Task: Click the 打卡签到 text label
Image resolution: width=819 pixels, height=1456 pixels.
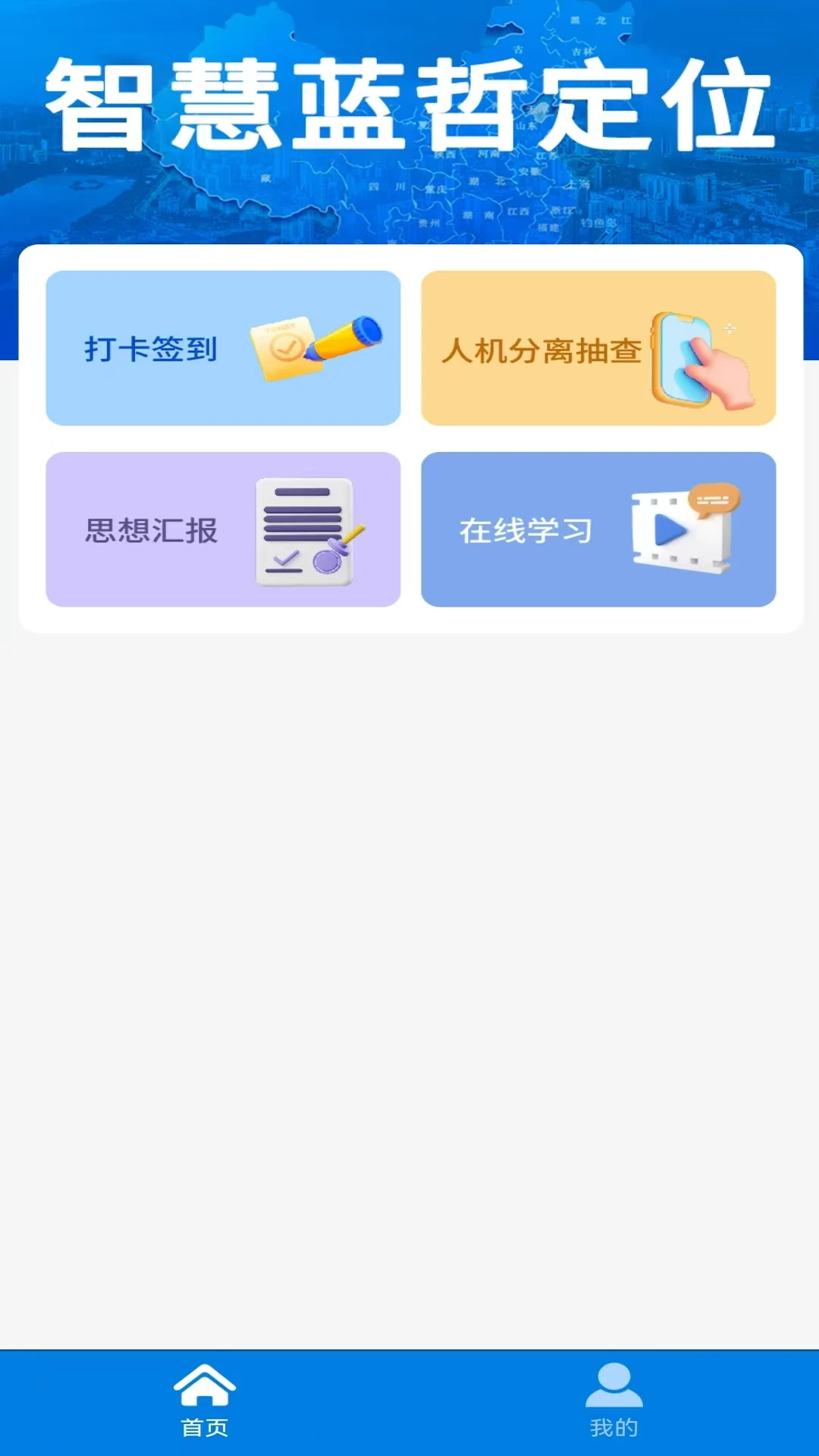Action: pos(150,350)
